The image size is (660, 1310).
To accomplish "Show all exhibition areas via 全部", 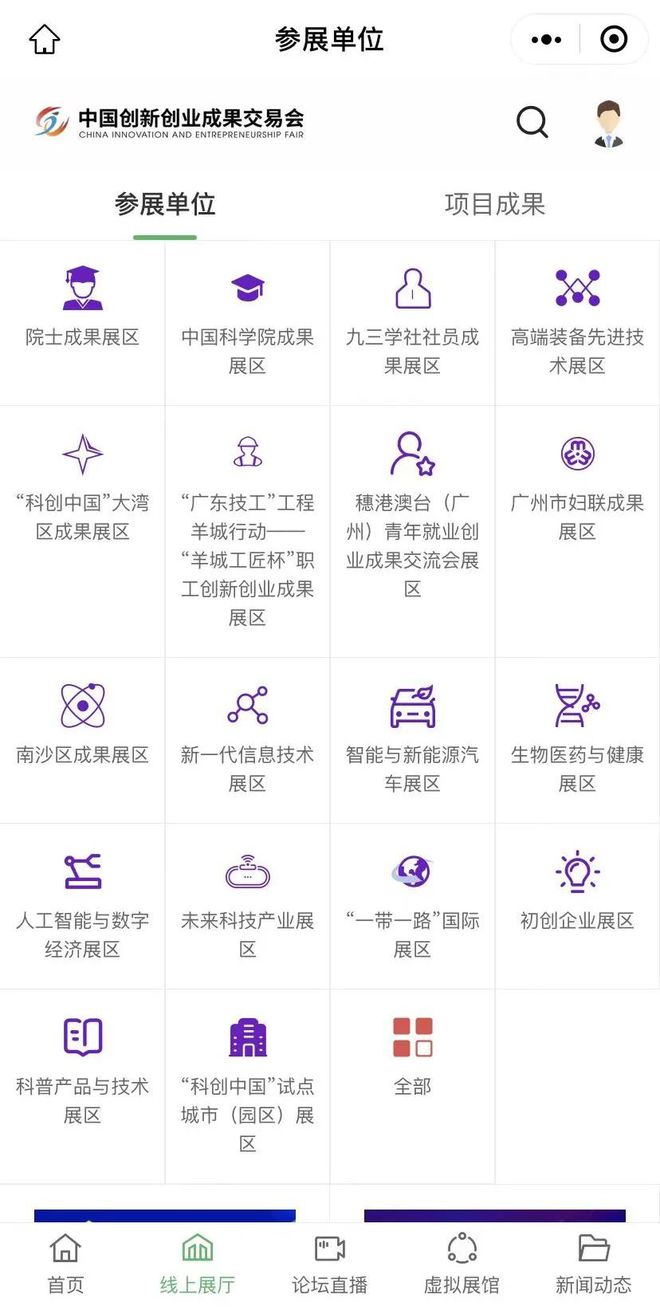I will (412, 1055).
